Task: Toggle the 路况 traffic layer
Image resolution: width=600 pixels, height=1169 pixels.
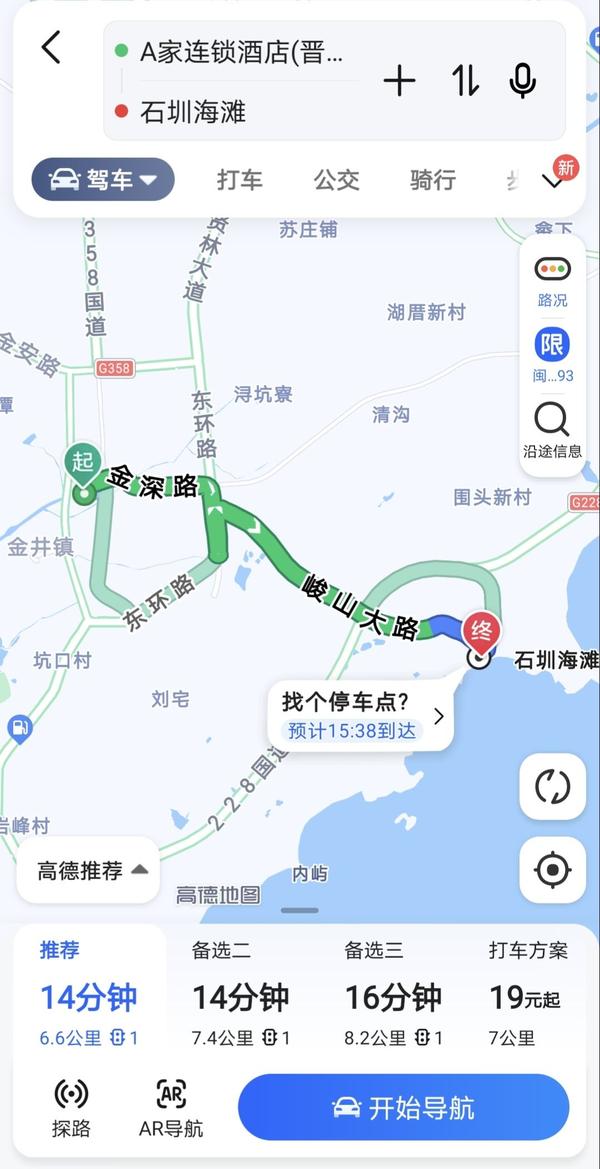Action: tap(552, 282)
